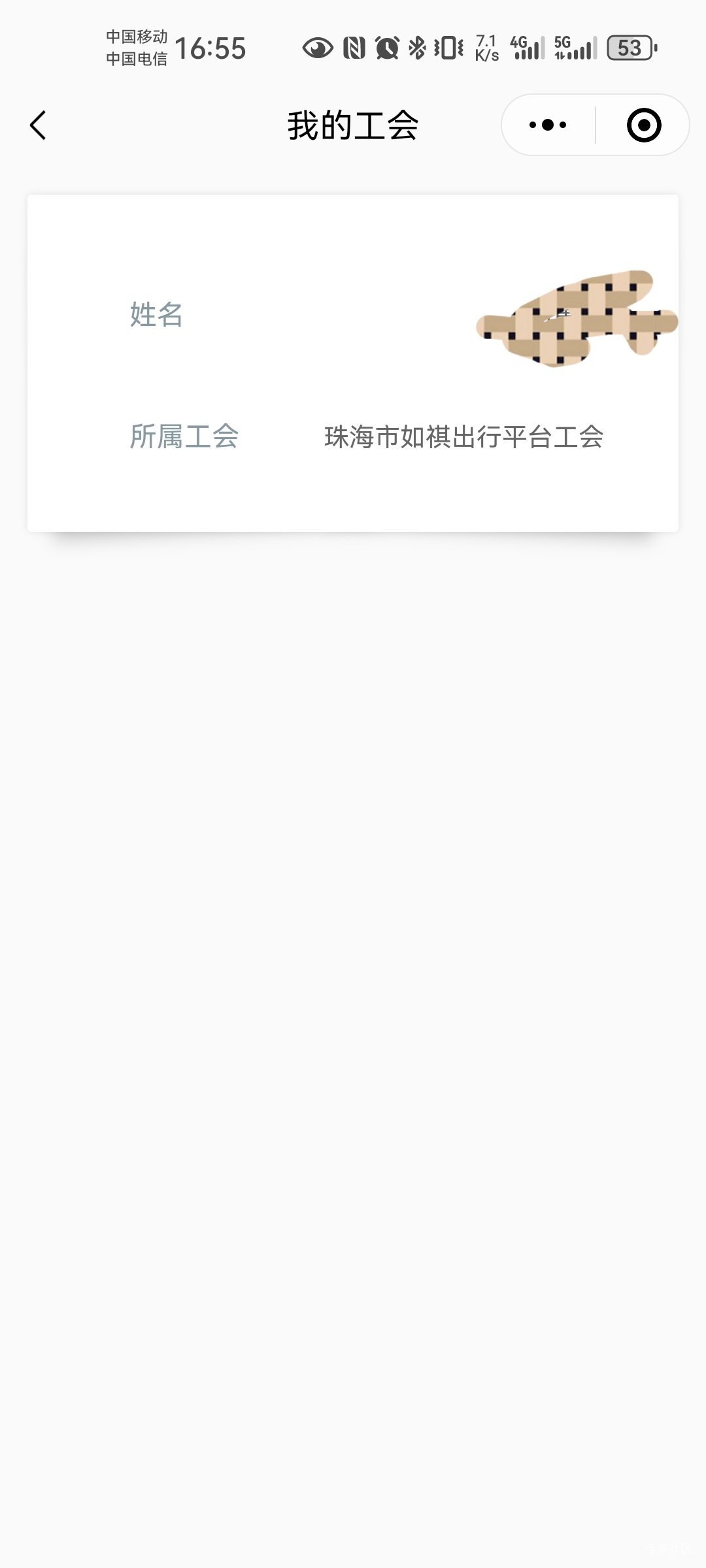Close the mini program using the circle icon
Image resolution: width=706 pixels, height=1568 pixels.
click(x=644, y=125)
